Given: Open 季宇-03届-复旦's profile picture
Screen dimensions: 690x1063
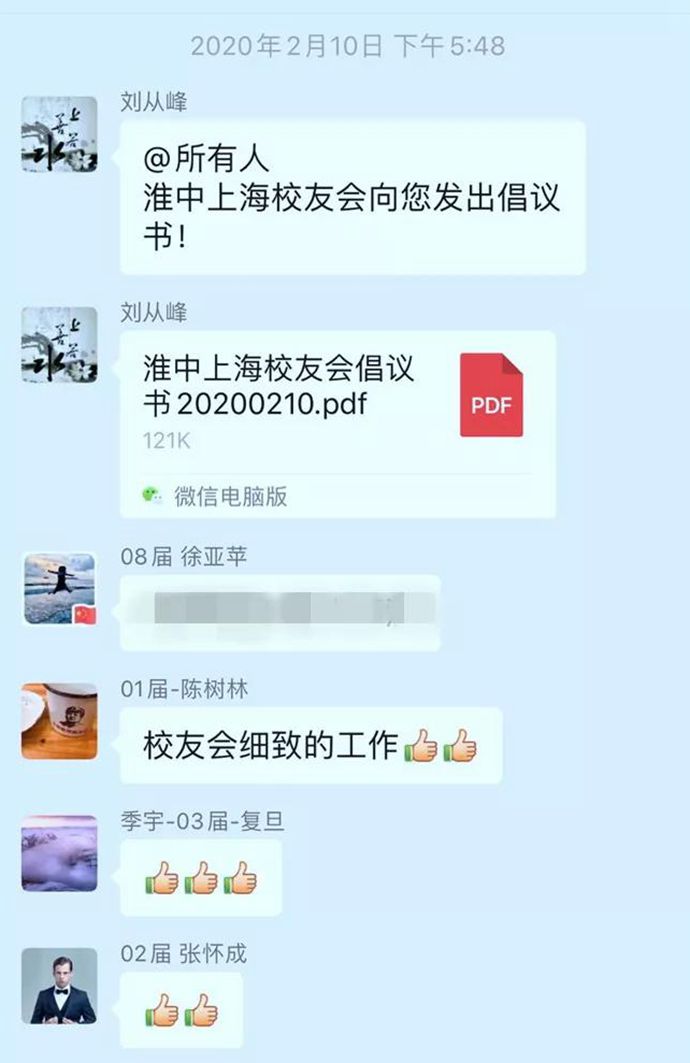Looking at the screenshot, I should tap(60, 853).
